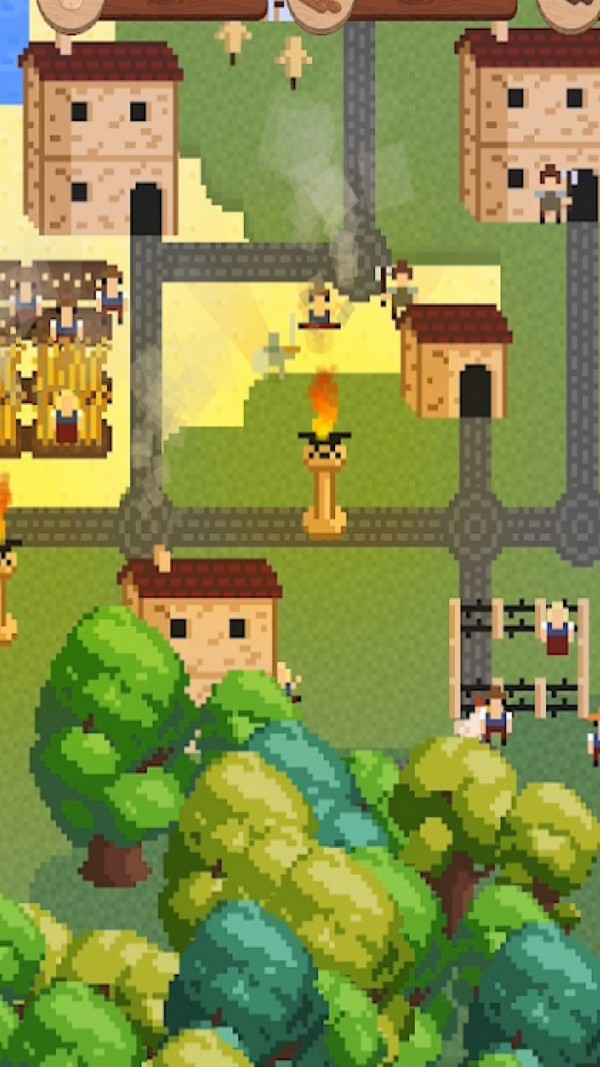600x1067 pixels.
Task: Select the small hut beside the torch
Action: tap(455, 362)
